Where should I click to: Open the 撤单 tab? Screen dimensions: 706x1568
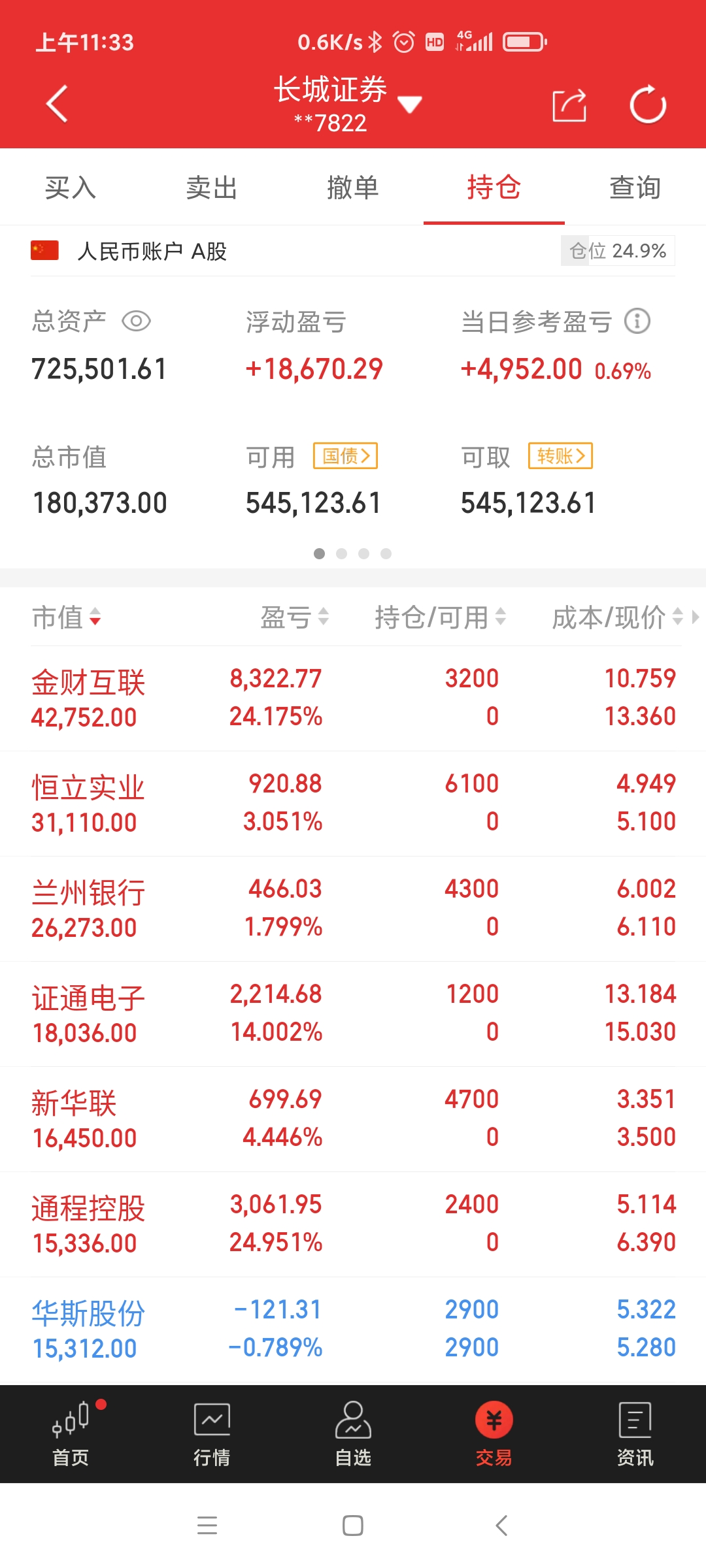[353, 188]
